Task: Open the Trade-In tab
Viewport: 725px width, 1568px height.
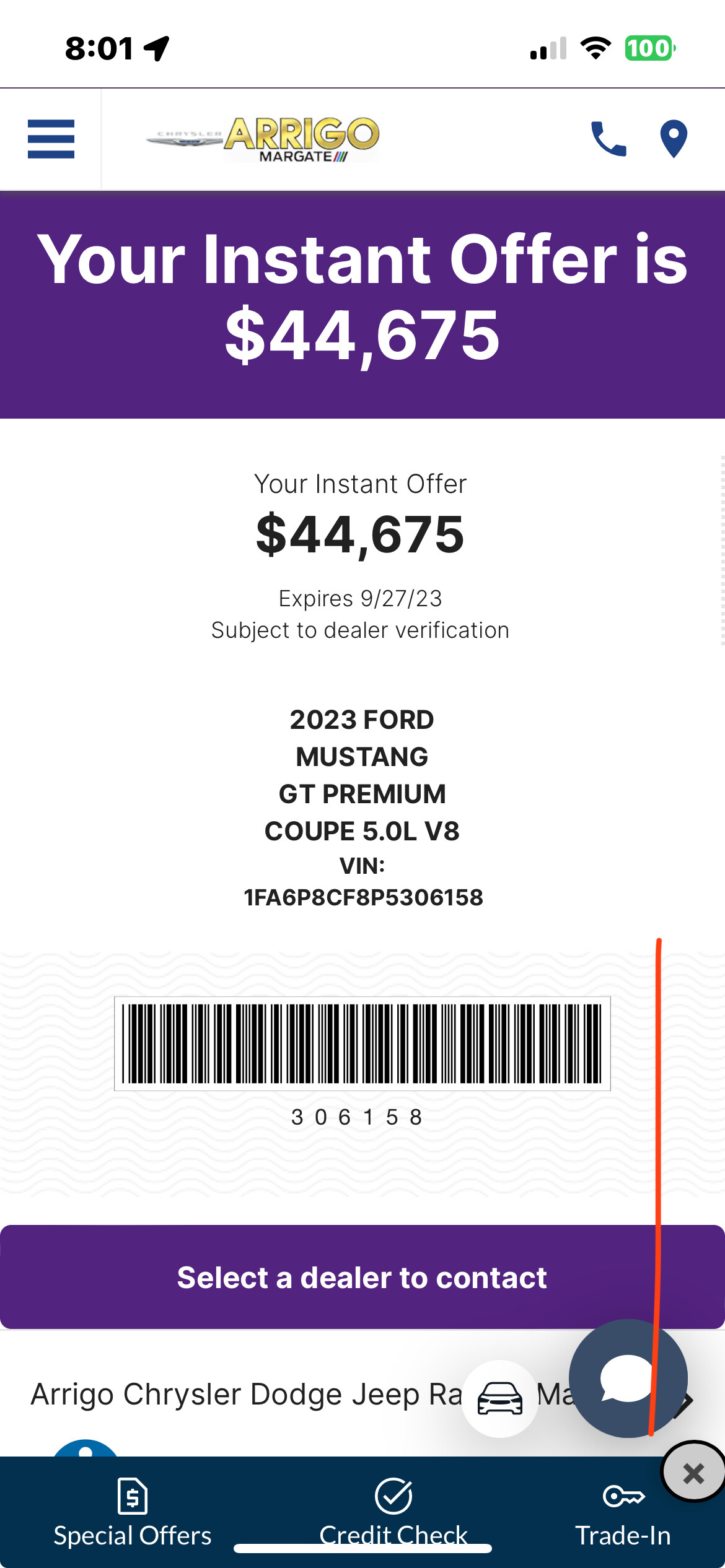Action: tap(623, 1512)
